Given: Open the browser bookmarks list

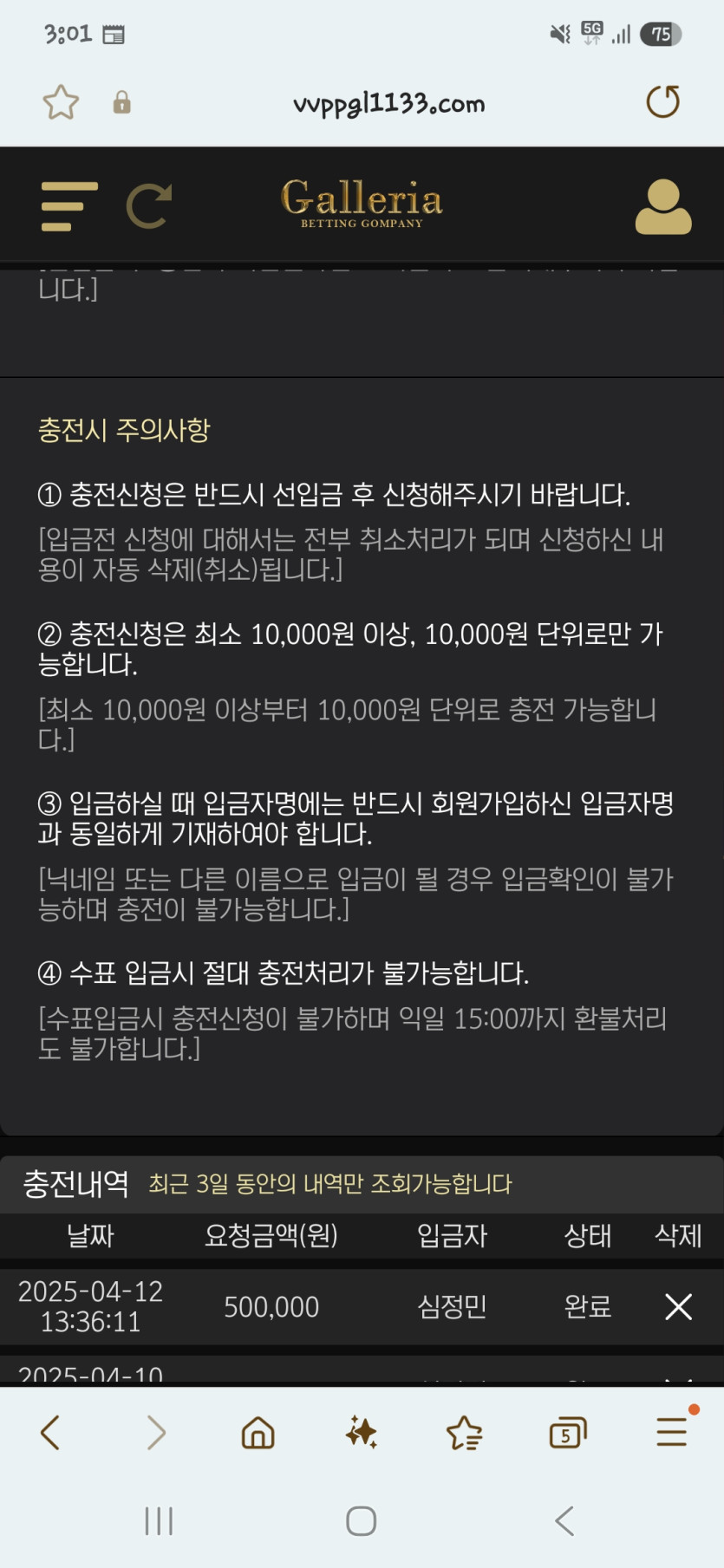Looking at the screenshot, I should [x=464, y=1433].
